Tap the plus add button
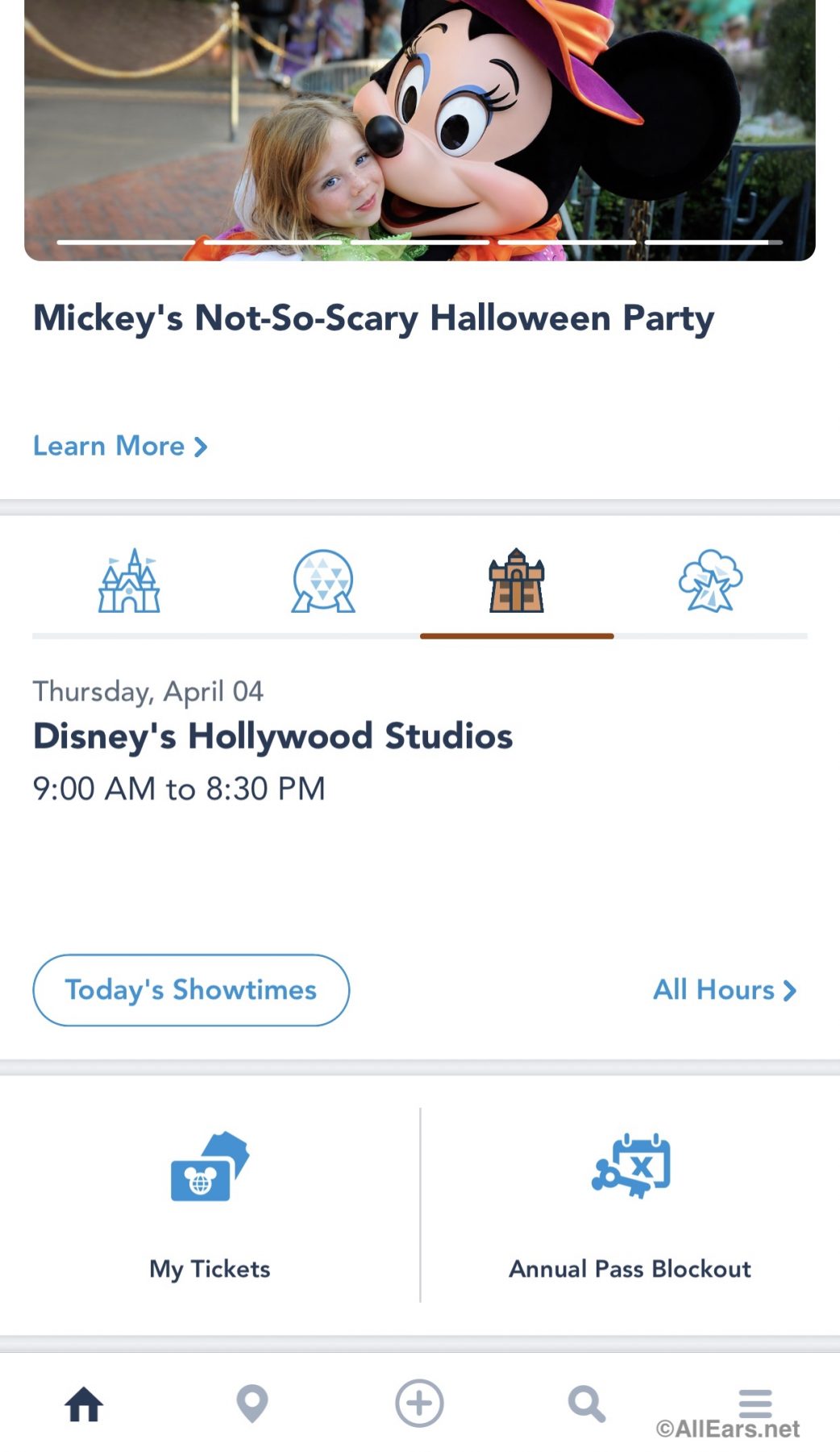Image resolution: width=840 pixels, height=1452 pixels. (419, 1404)
